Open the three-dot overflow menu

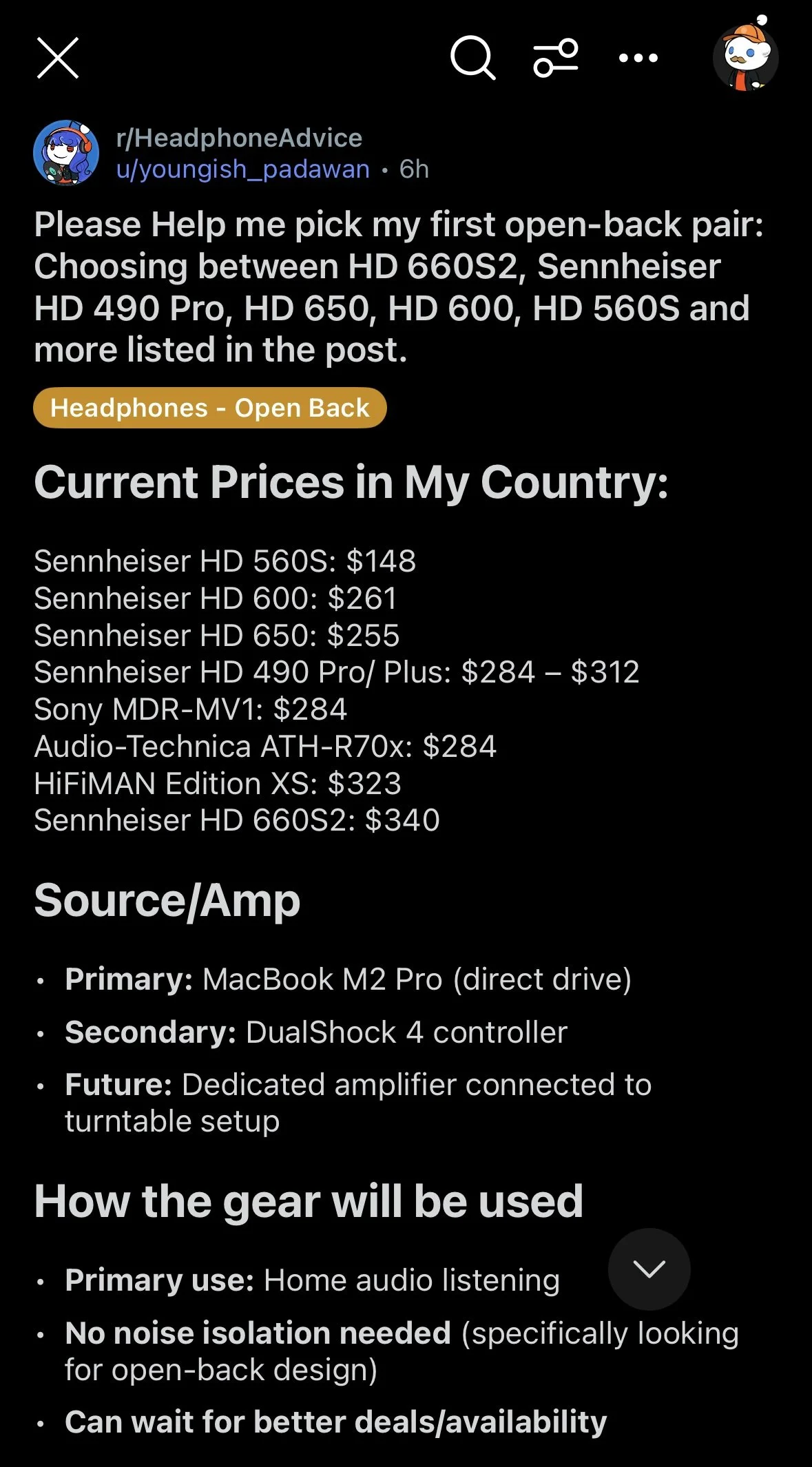pos(638,59)
